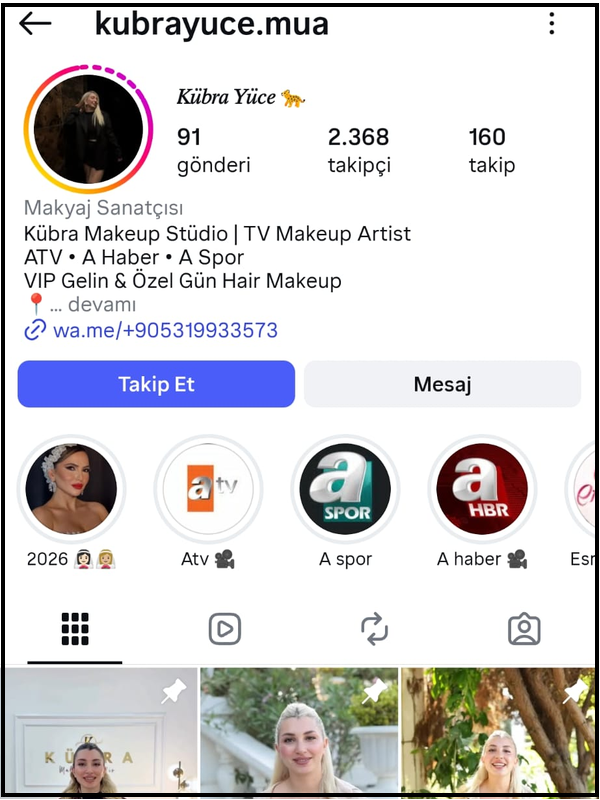Open the 2.368 takipçi followers list
This screenshot has width=600, height=800.
(x=359, y=150)
